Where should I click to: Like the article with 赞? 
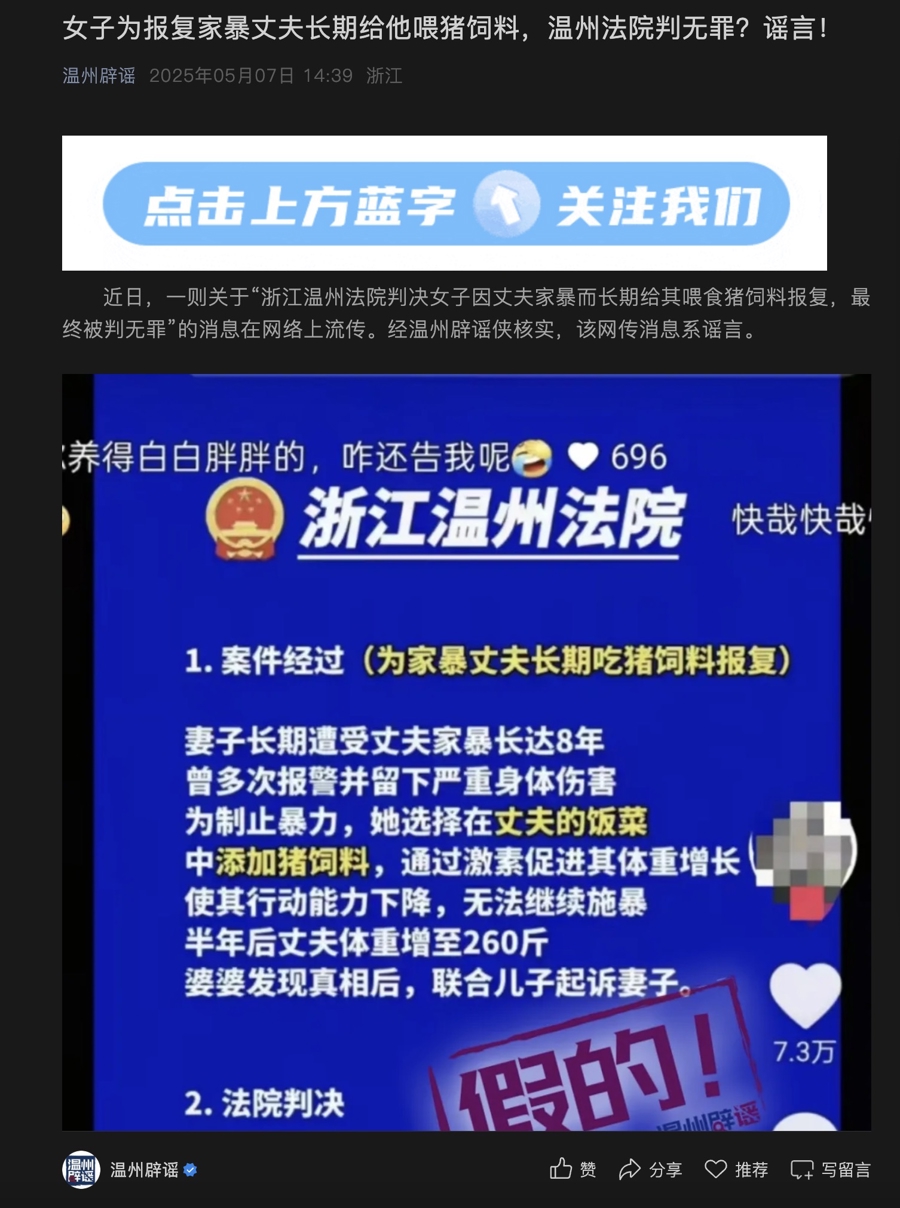tap(573, 1169)
